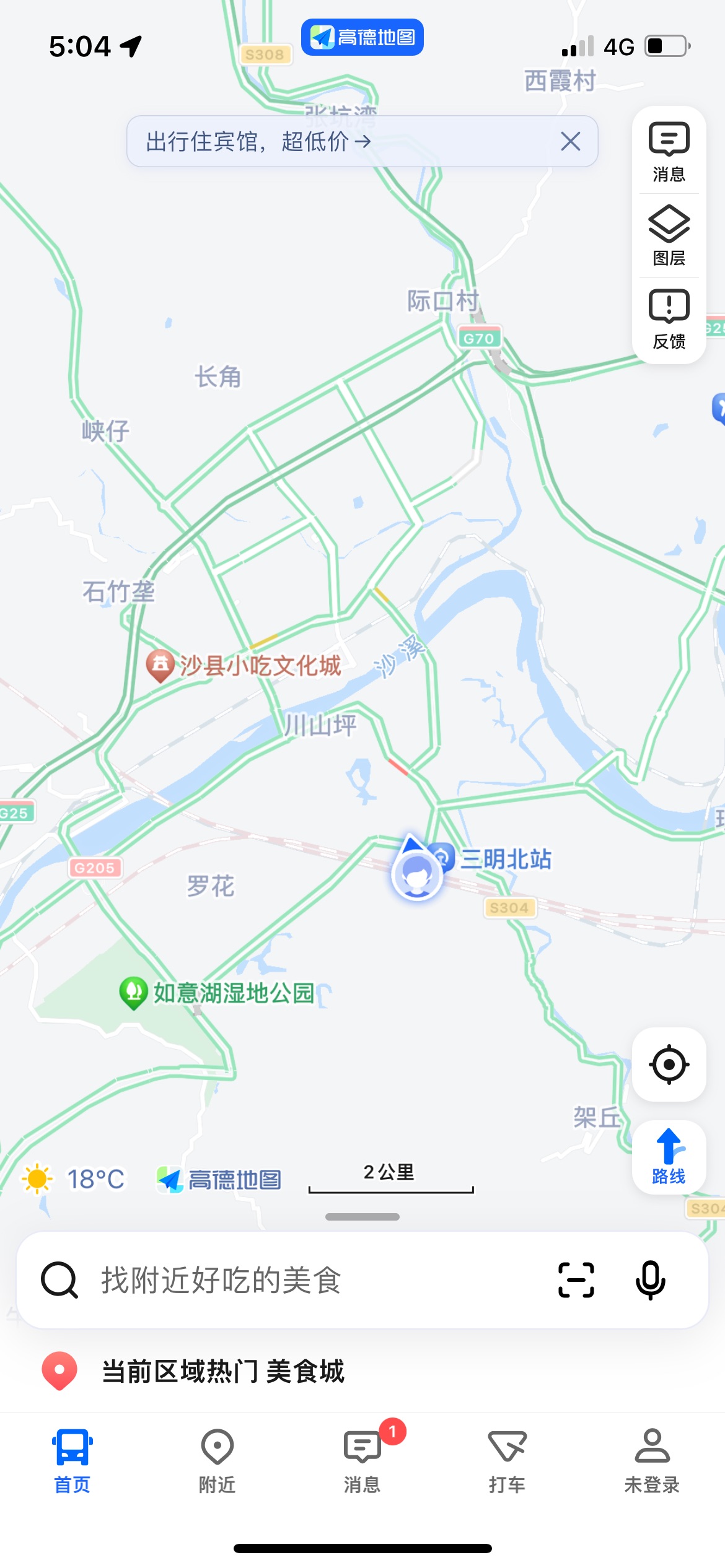Switch to the 附近 tab

pos(217,1460)
